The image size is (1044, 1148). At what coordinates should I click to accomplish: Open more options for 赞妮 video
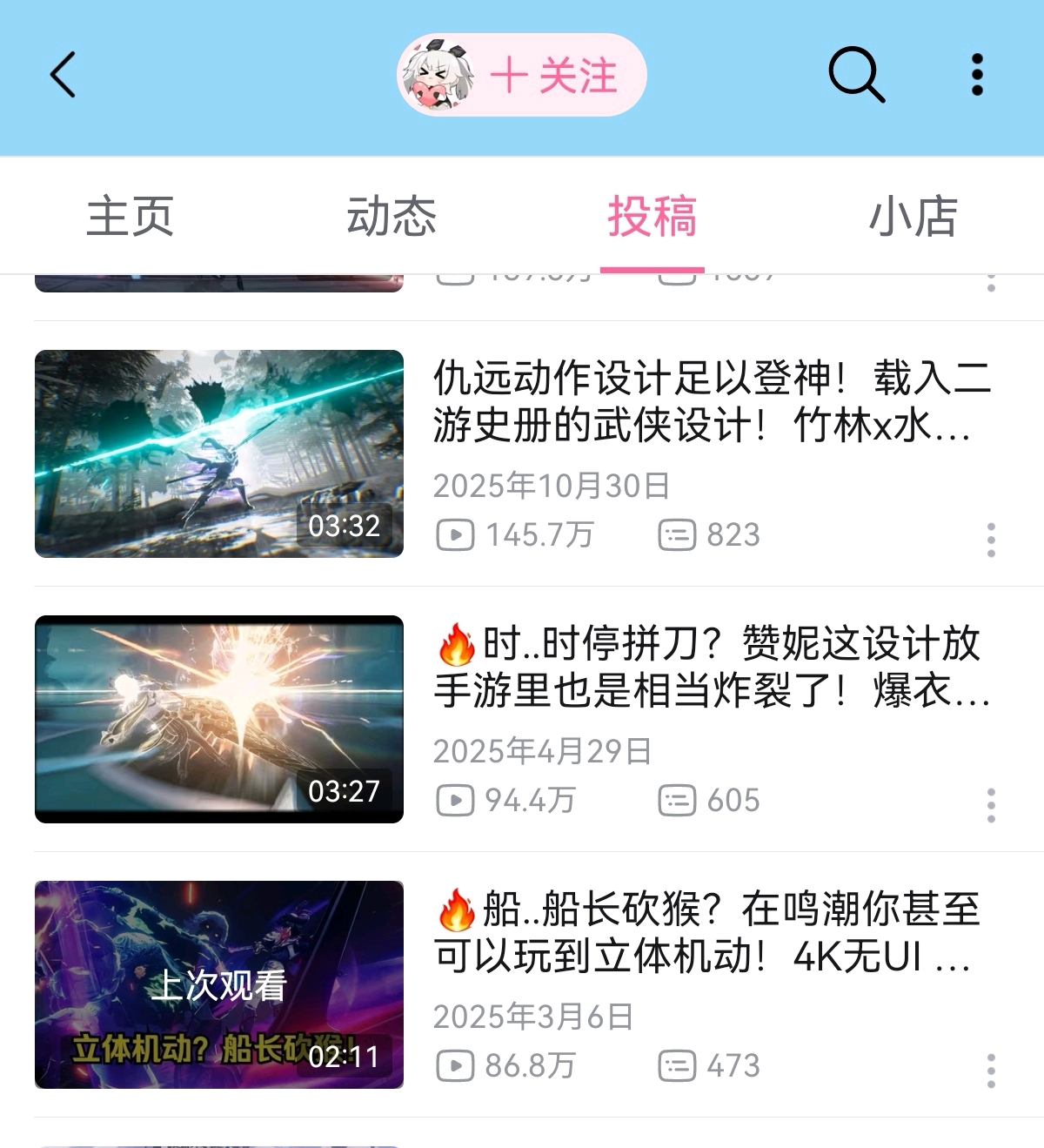click(991, 806)
